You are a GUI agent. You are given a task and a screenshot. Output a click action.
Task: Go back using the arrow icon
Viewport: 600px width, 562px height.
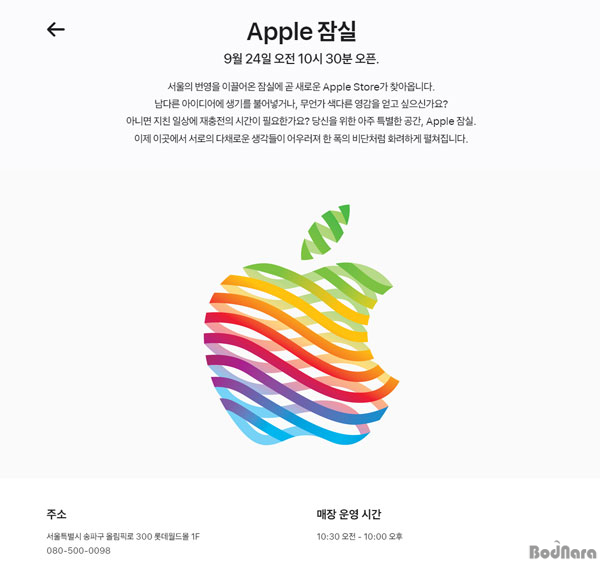[56, 29]
